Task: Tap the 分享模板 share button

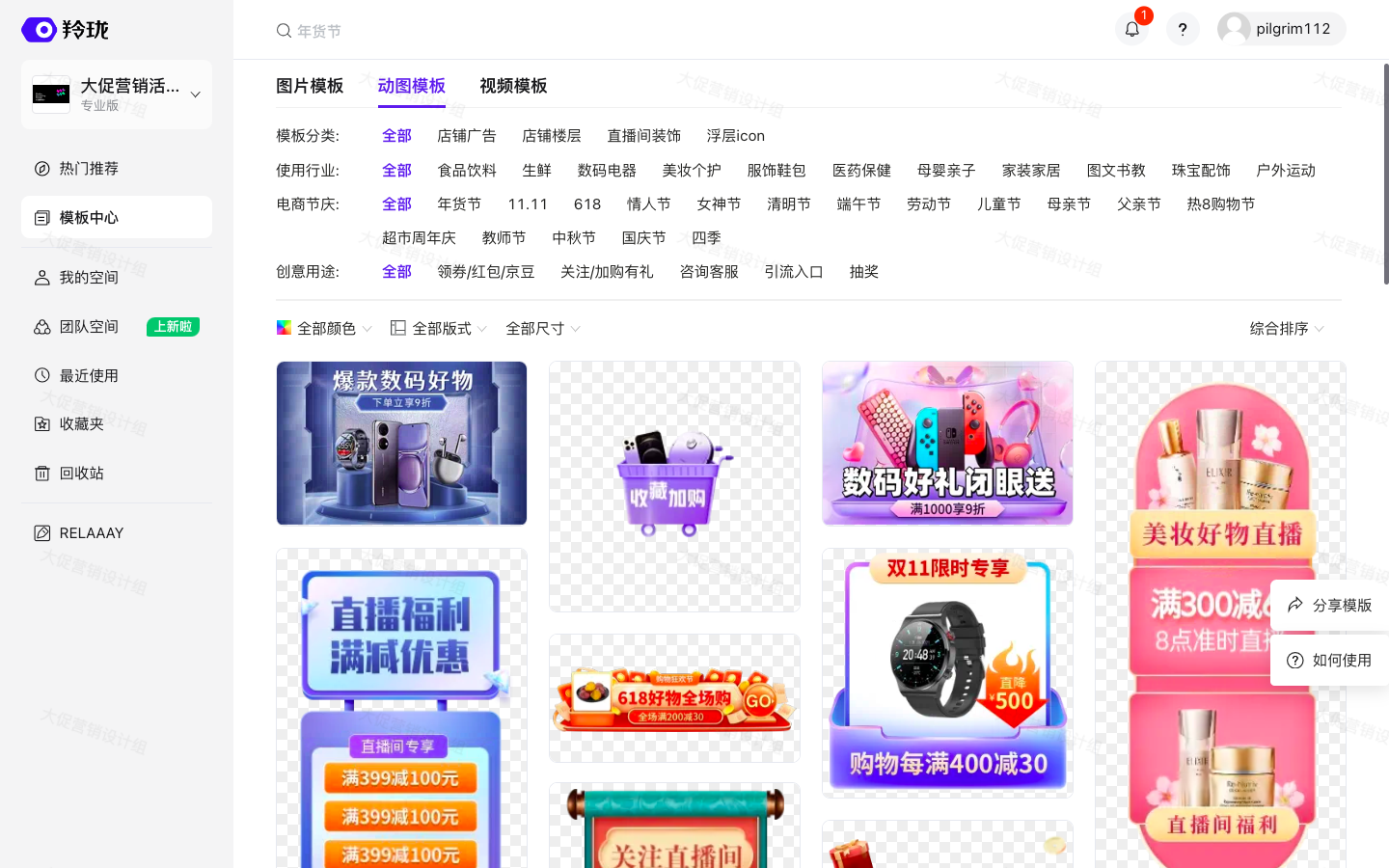Action: [1331, 606]
